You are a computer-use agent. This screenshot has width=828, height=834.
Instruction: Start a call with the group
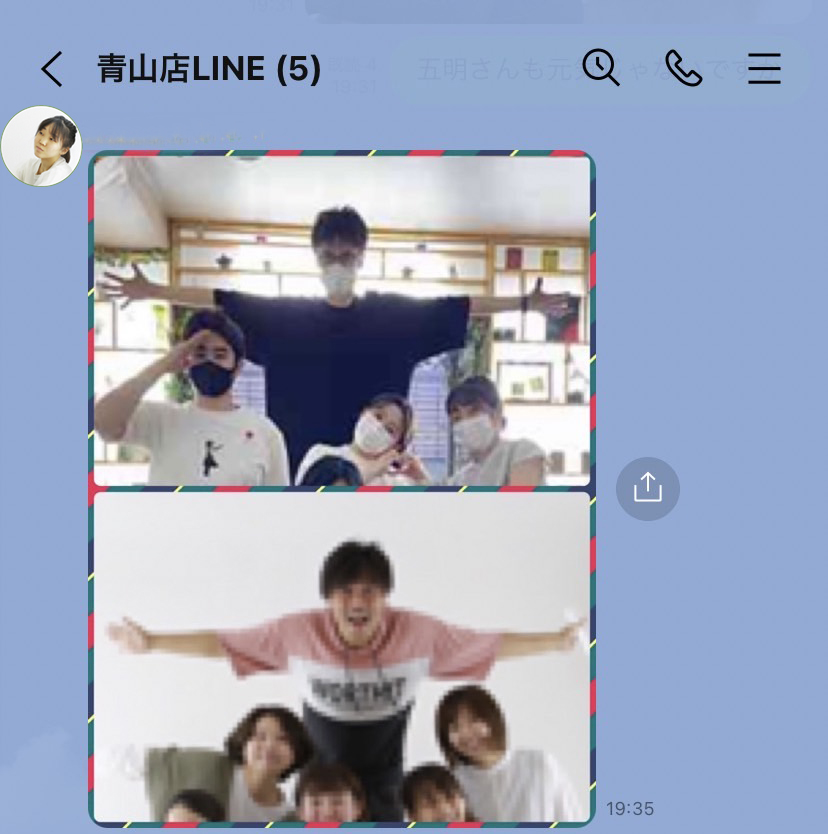click(683, 68)
